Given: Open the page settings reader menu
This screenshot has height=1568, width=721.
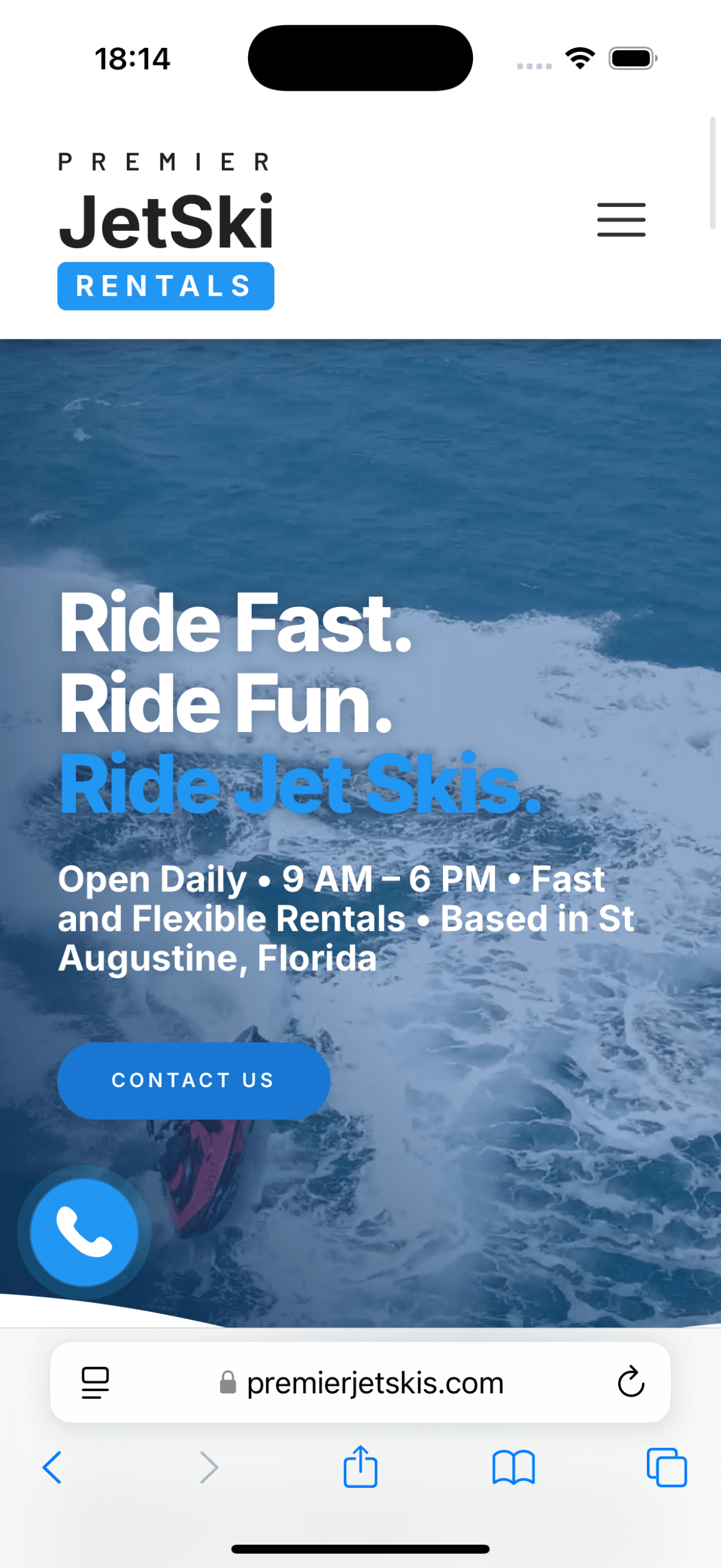Looking at the screenshot, I should click(95, 1383).
